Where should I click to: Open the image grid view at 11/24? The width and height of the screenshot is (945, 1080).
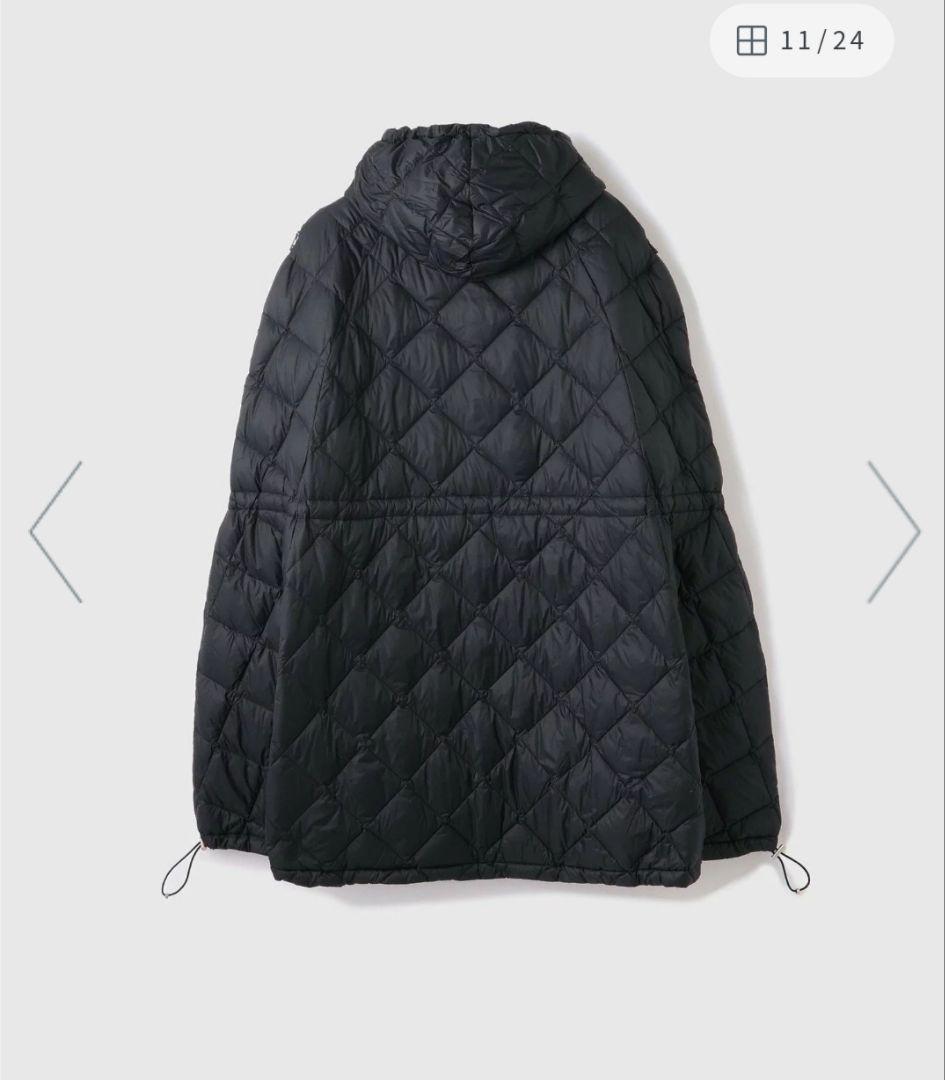click(800, 41)
